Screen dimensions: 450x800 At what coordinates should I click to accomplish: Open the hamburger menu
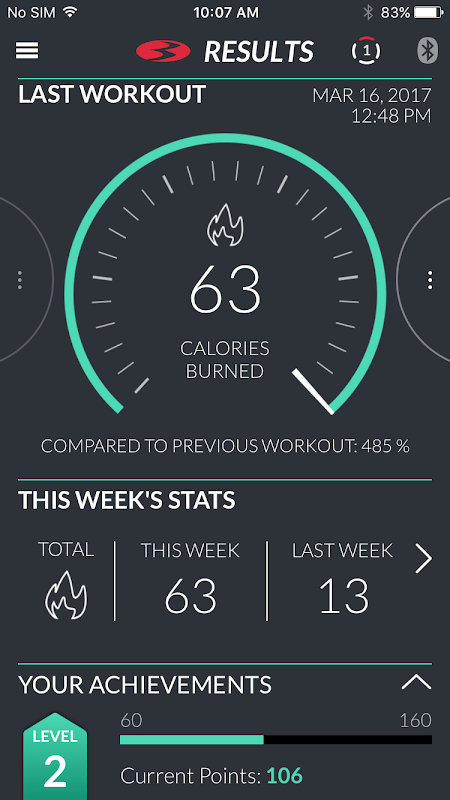[x=27, y=51]
